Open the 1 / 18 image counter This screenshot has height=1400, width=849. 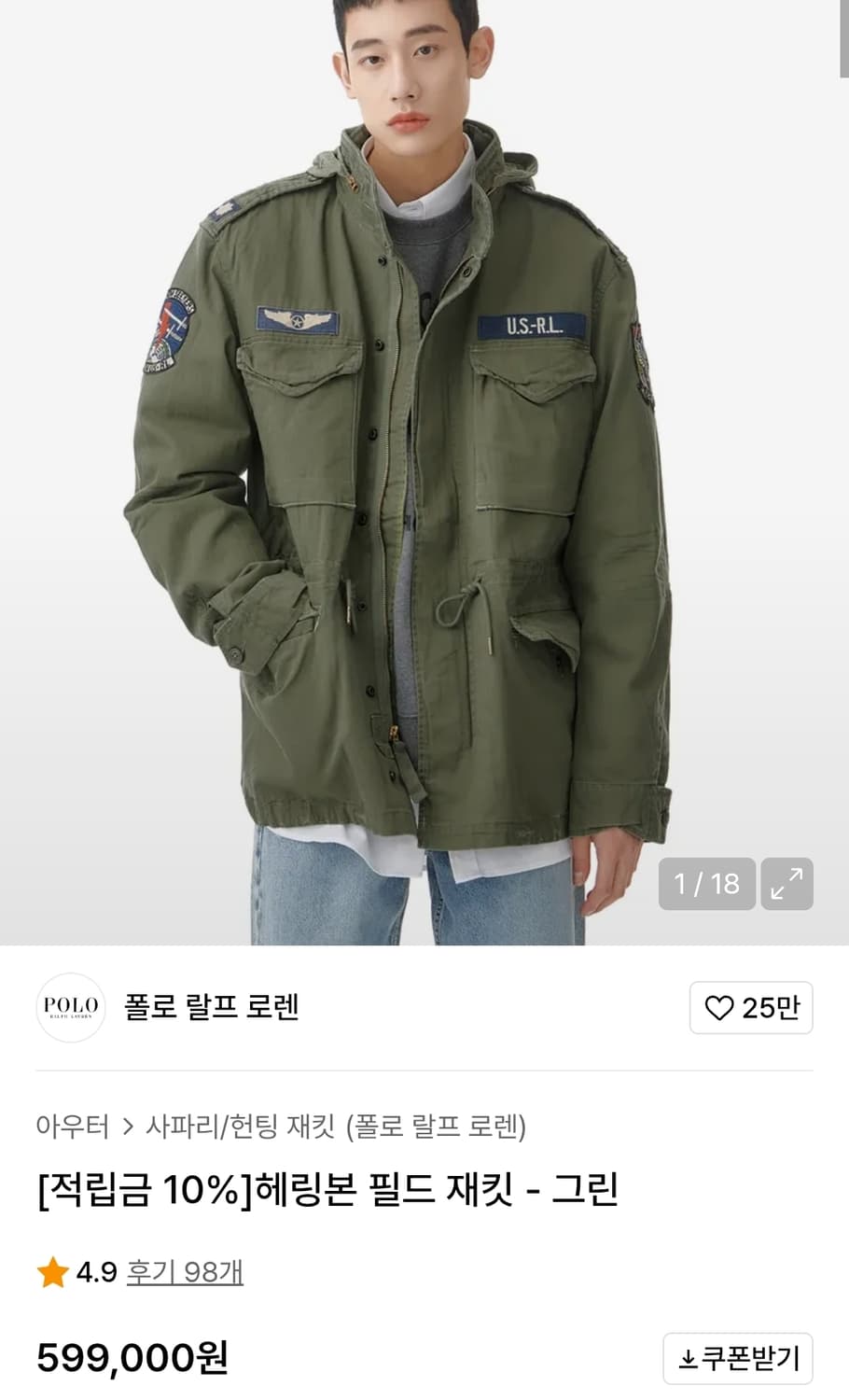click(x=706, y=884)
